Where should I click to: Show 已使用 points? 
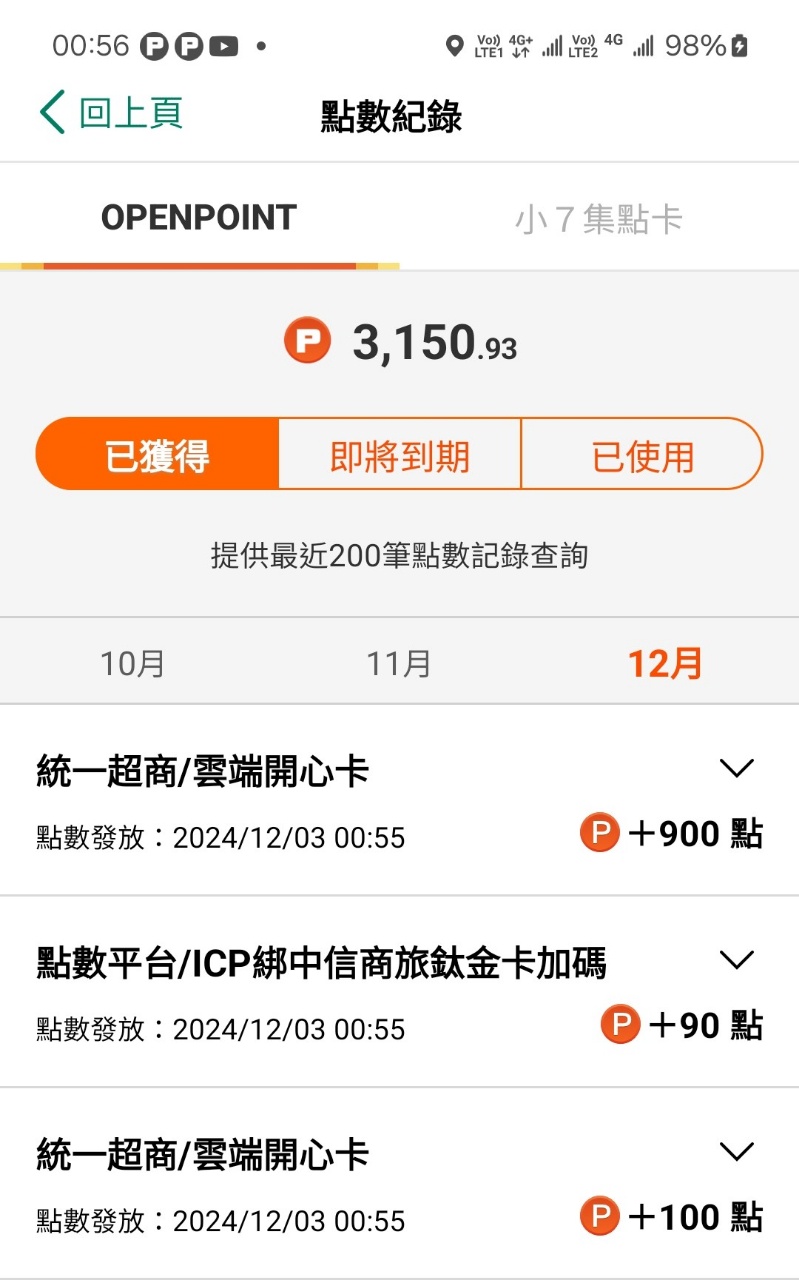[642, 455]
